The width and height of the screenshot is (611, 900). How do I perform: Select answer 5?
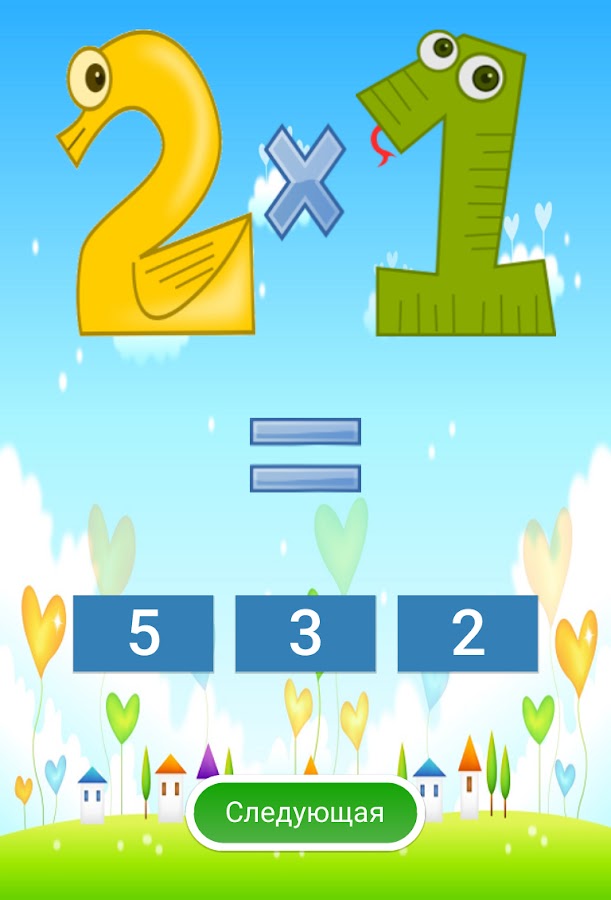pos(143,633)
